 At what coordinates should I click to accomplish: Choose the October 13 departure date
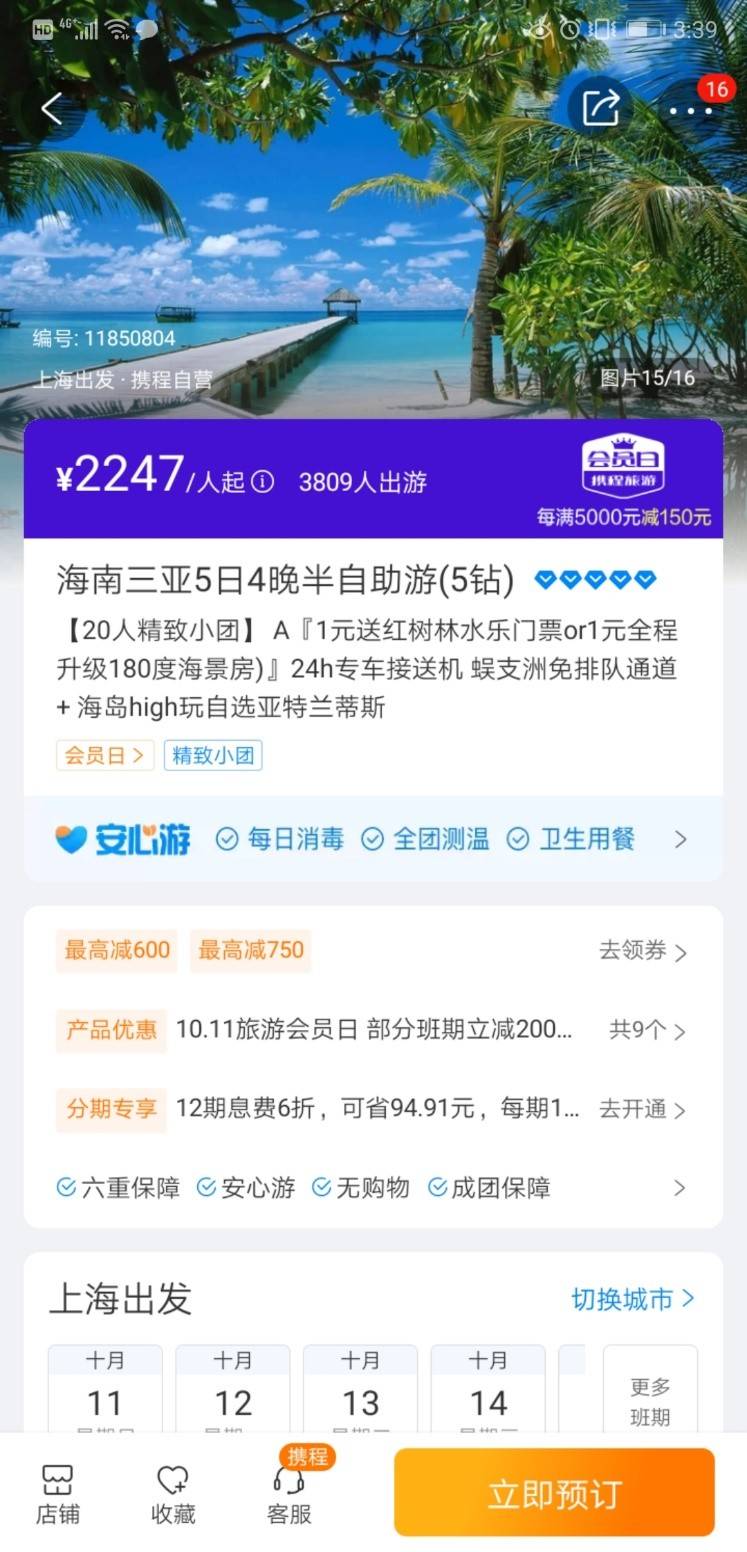click(360, 1390)
